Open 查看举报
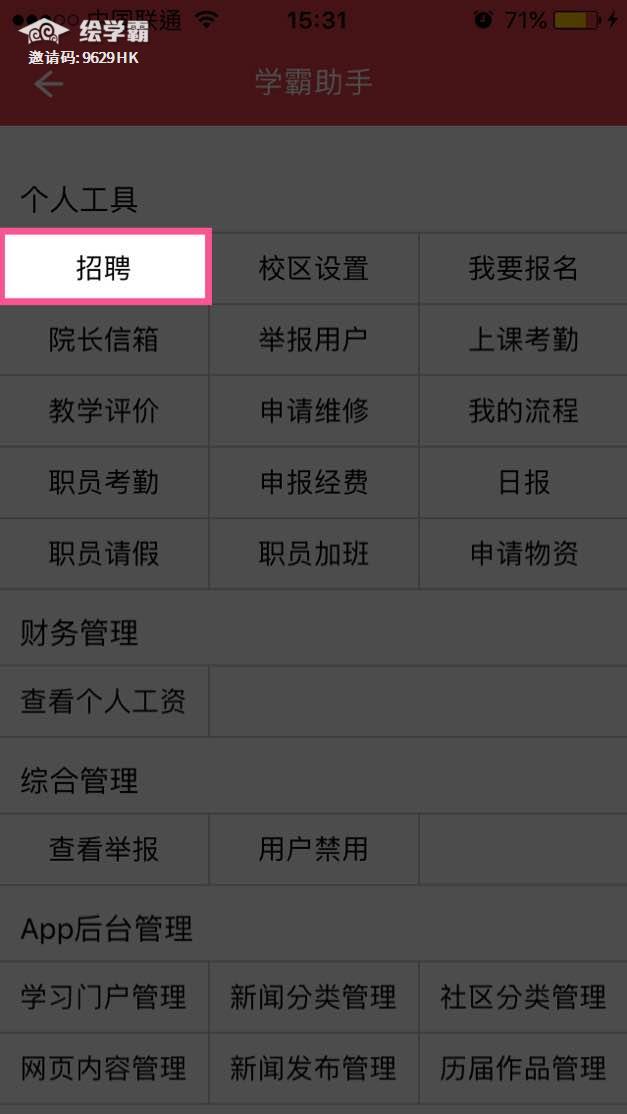The width and height of the screenshot is (627, 1114). point(104,849)
